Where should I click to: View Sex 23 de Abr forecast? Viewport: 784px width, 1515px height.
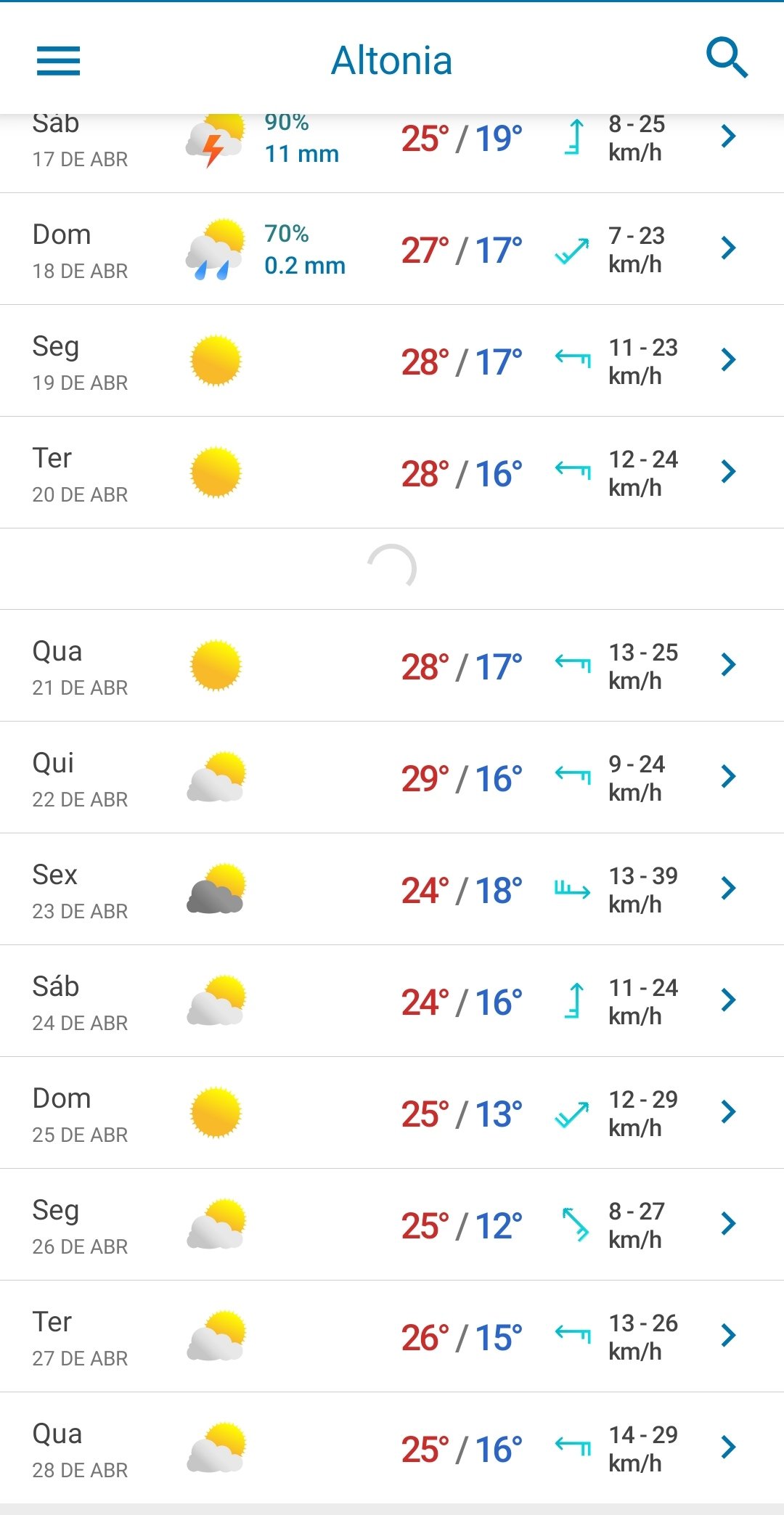392,889
